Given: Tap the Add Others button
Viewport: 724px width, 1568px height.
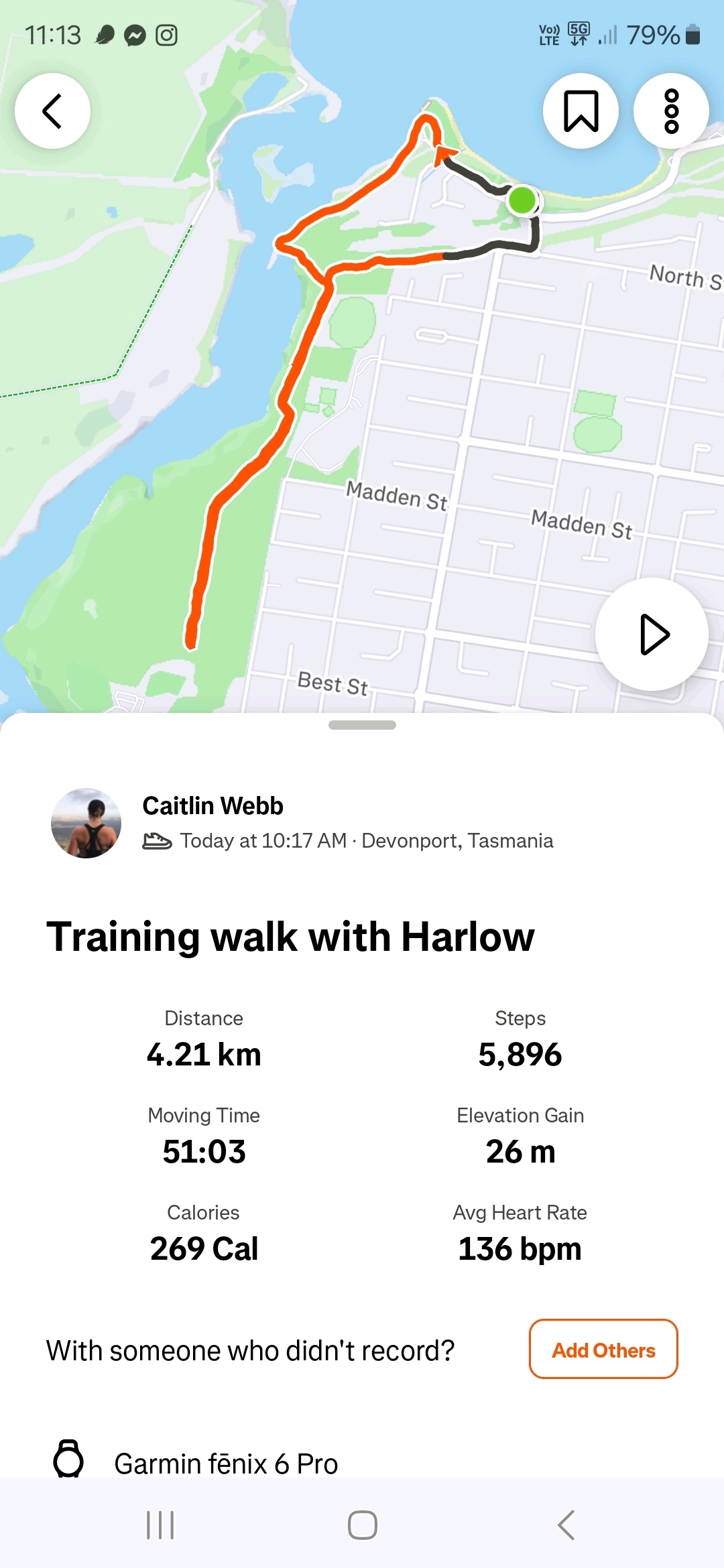Looking at the screenshot, I should click(x=603, y=1350).
